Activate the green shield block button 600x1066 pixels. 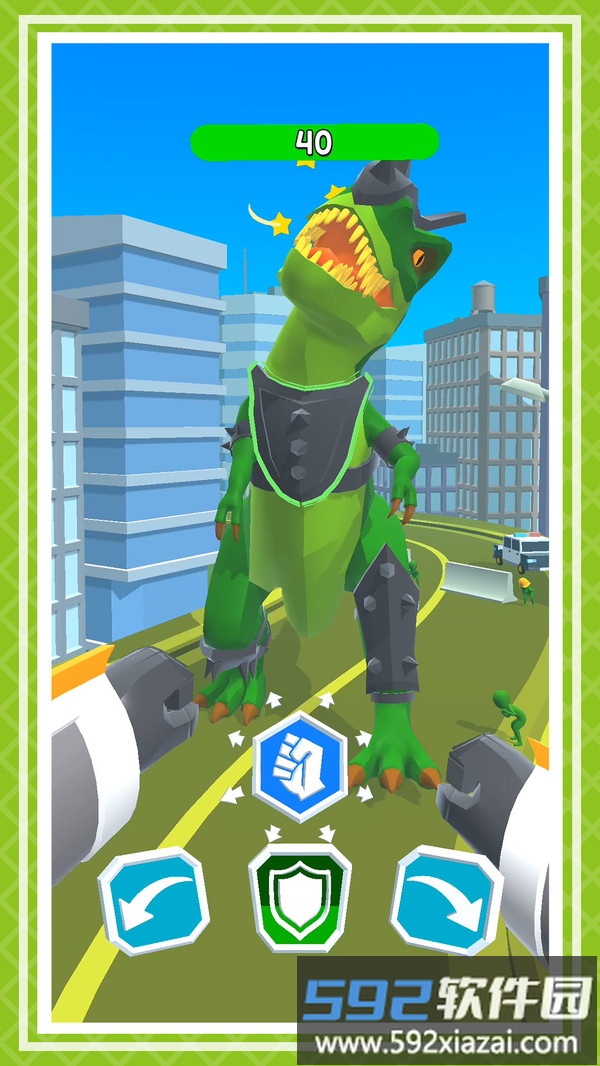[x=299, y=897]
